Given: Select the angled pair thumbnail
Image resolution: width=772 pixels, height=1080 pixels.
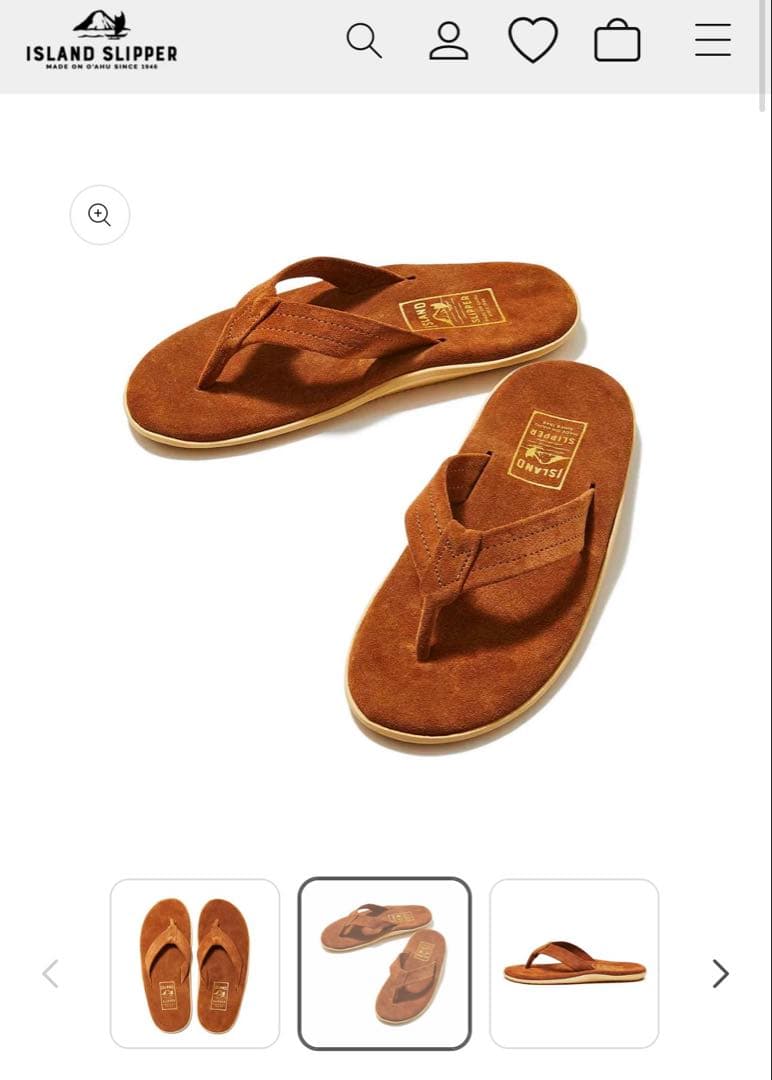Looking at the screenshot, I should [x=384, y=964].
